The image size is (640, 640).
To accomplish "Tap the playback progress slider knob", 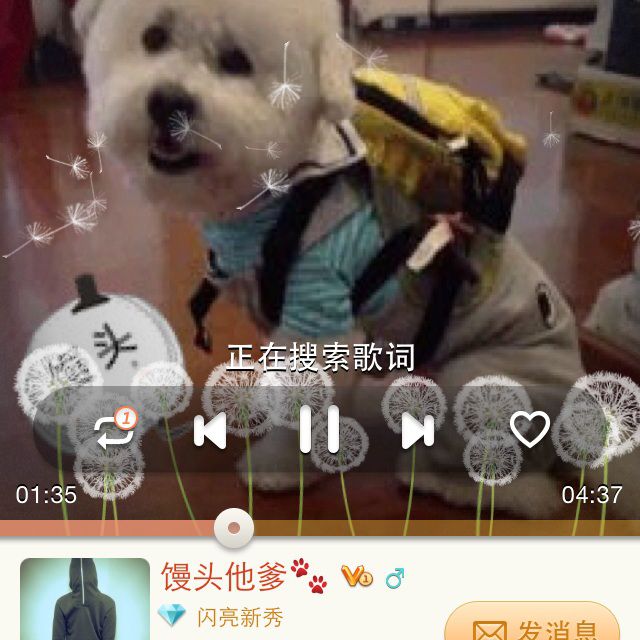I will pos(234,527).
